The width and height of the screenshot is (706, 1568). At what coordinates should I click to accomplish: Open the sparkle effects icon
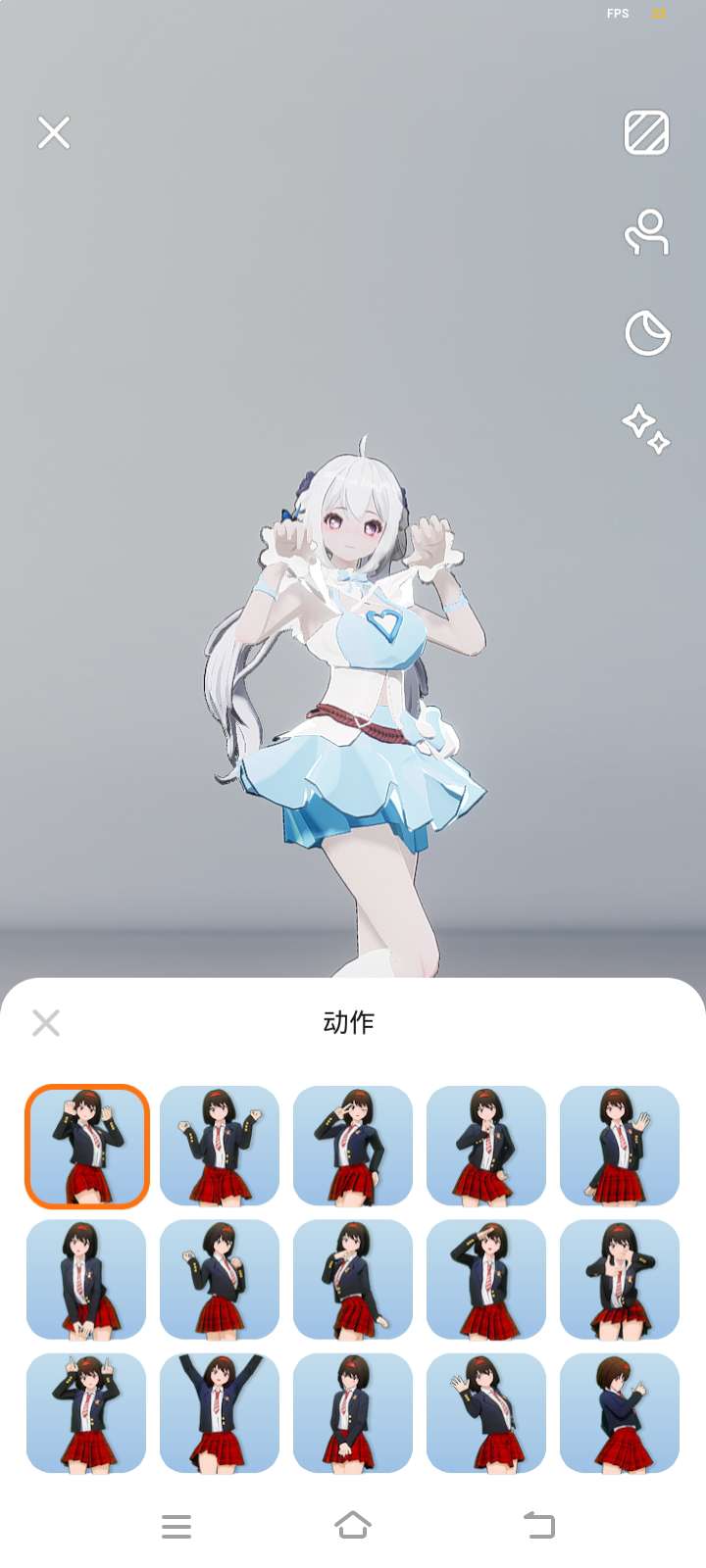click(x=646, y=429)
